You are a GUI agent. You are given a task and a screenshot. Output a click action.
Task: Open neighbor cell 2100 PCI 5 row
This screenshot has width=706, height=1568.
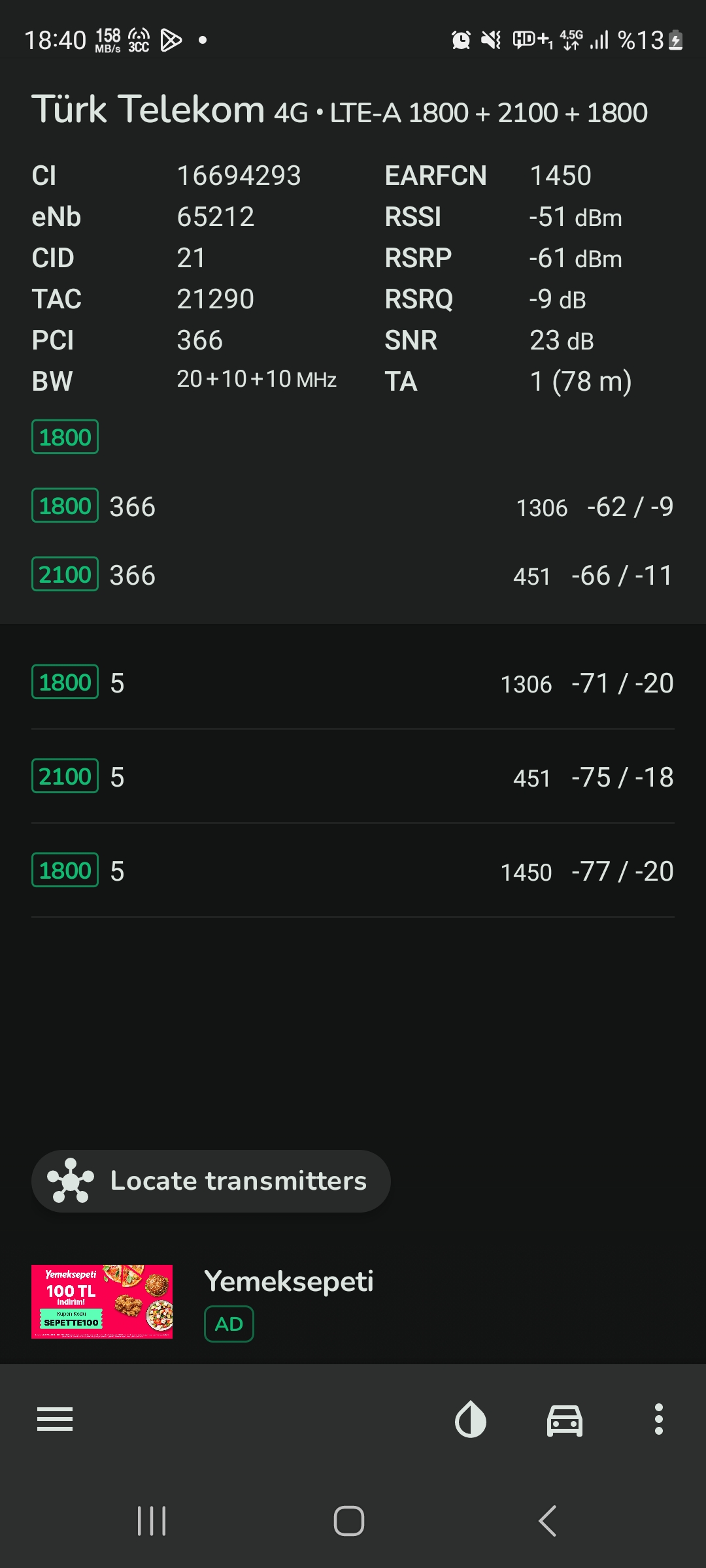click(x=353, y=777)
